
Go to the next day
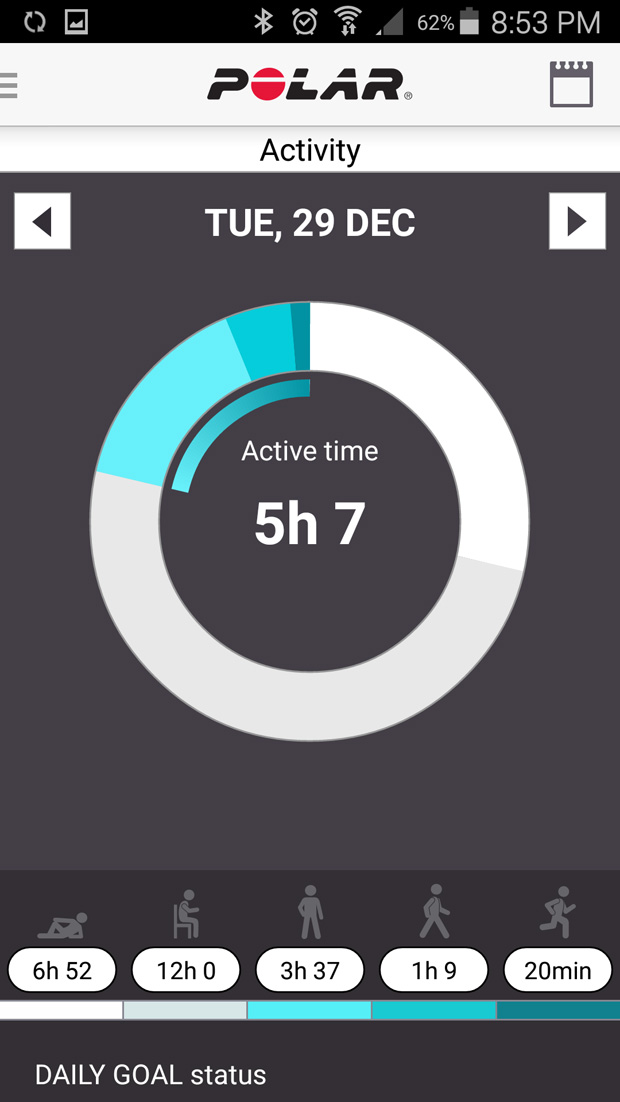[577, 221]
